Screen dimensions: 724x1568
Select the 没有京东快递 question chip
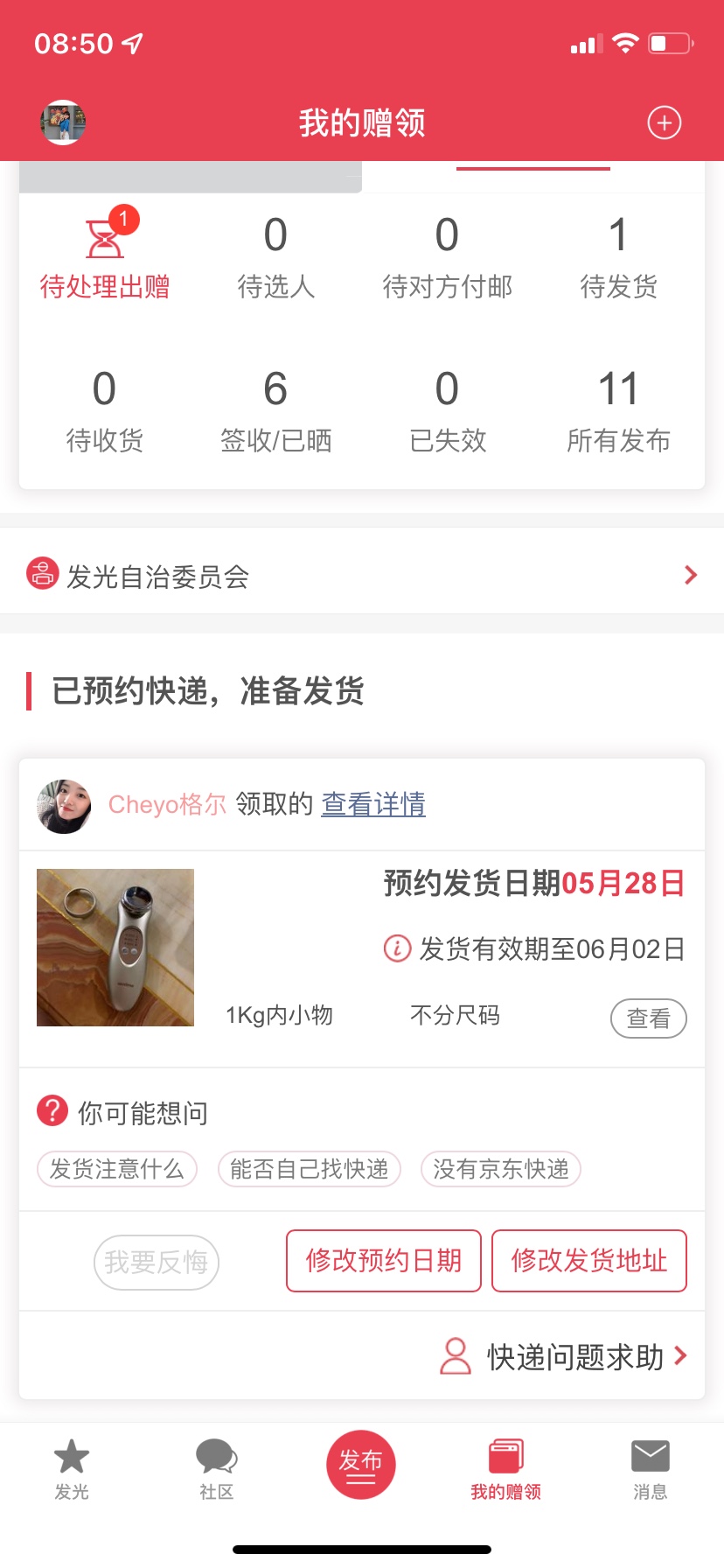click(x=501, y=1169)
